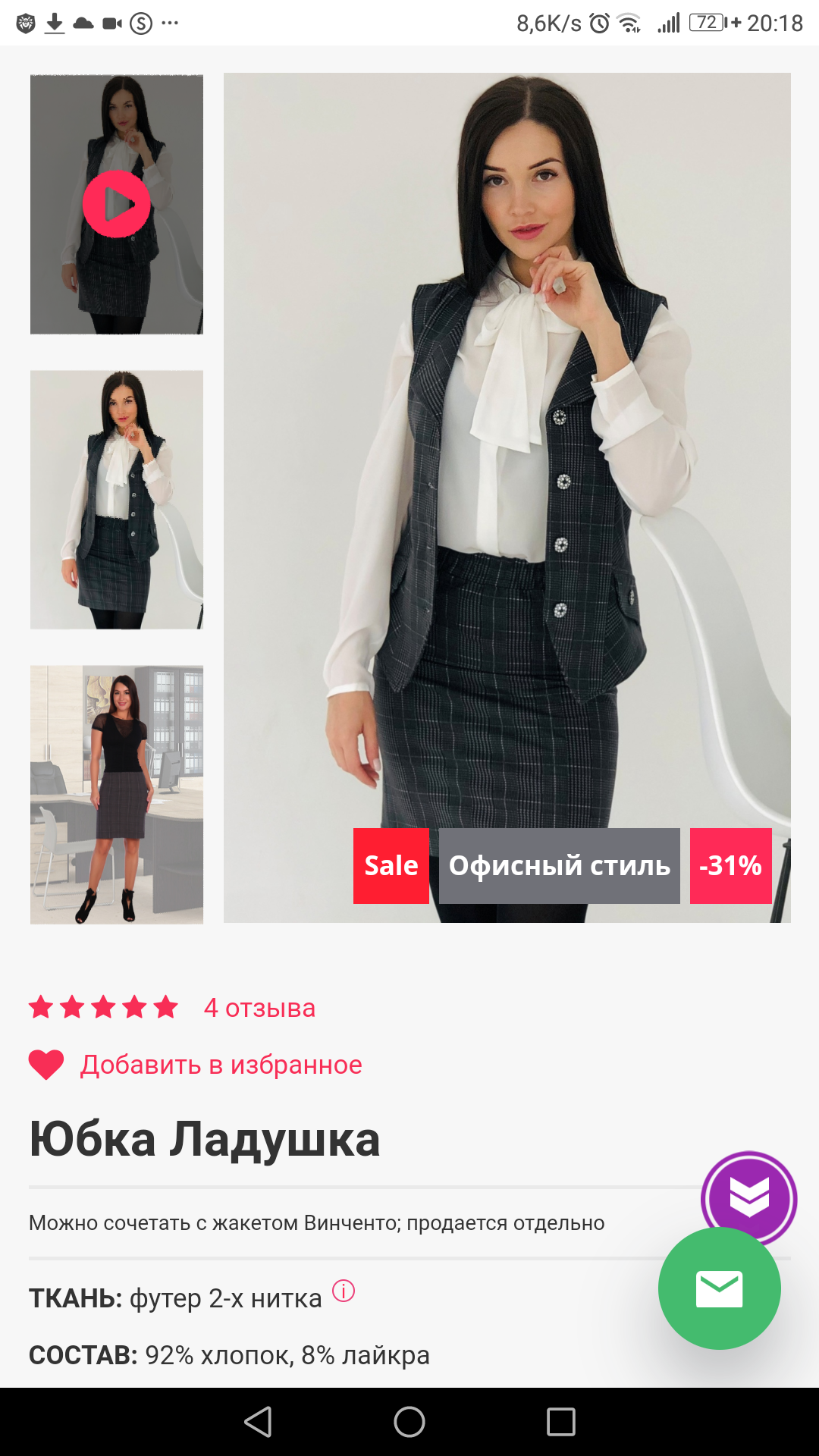
Task: Tap the purple double-chevron floating button
Action: [748, 1198]
